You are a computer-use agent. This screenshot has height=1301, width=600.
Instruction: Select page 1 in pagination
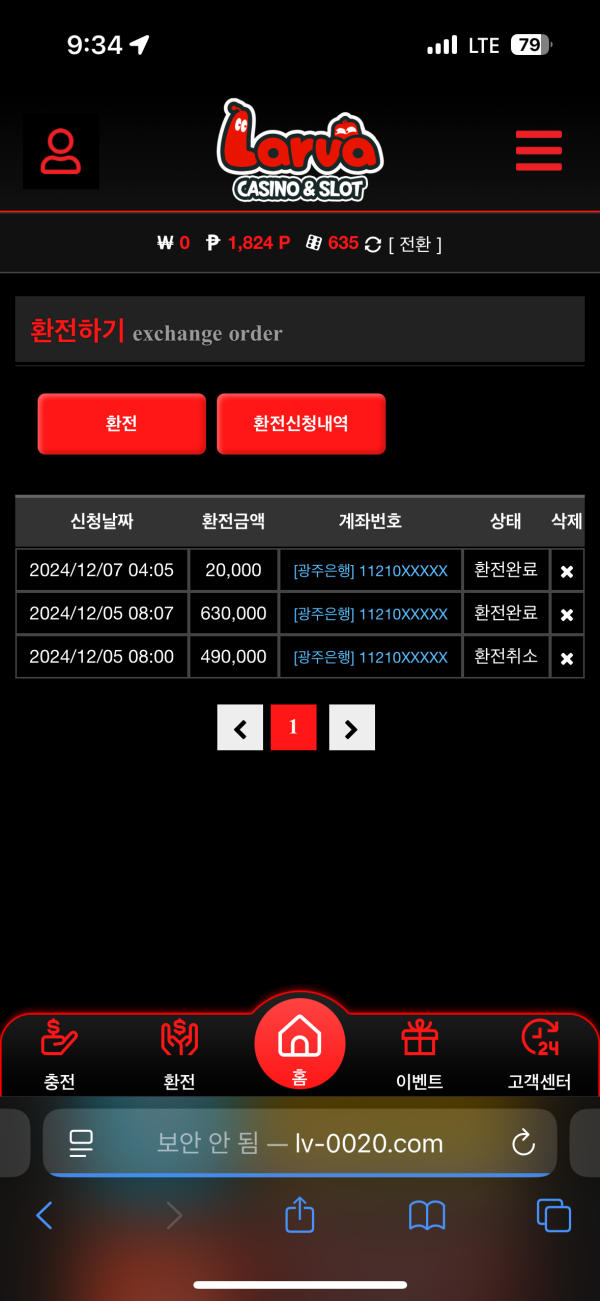(x=293, y=728)
